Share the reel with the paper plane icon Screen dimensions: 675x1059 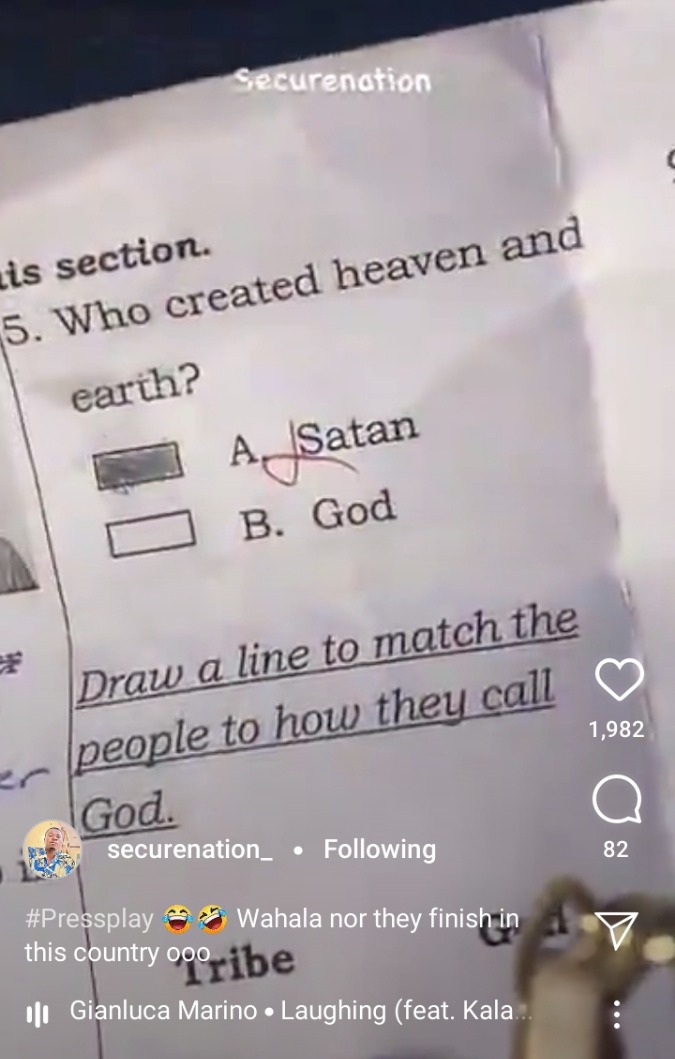(616, 929)
